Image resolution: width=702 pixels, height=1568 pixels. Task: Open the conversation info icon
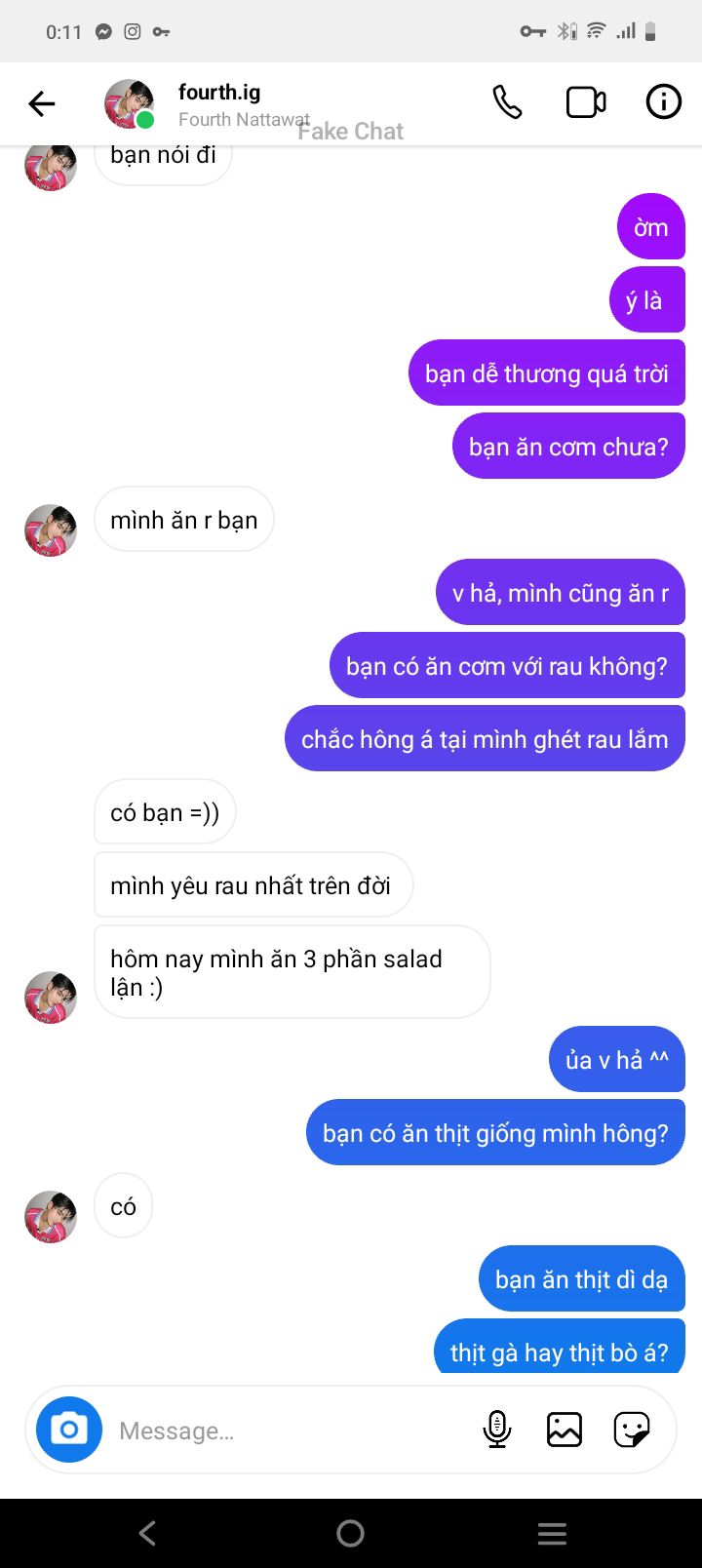tap(664, 102)
